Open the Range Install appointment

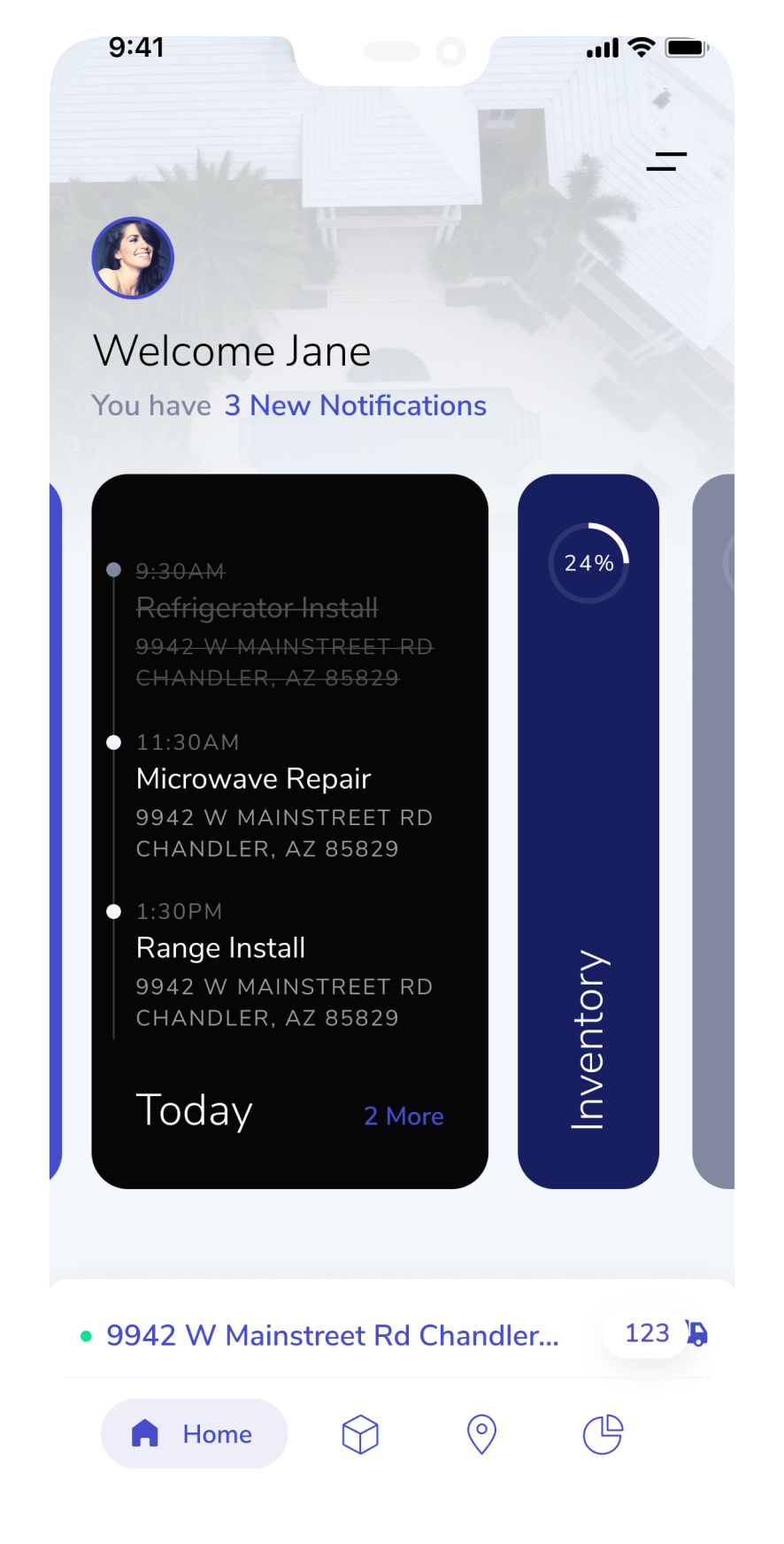(x=221, y=948)
